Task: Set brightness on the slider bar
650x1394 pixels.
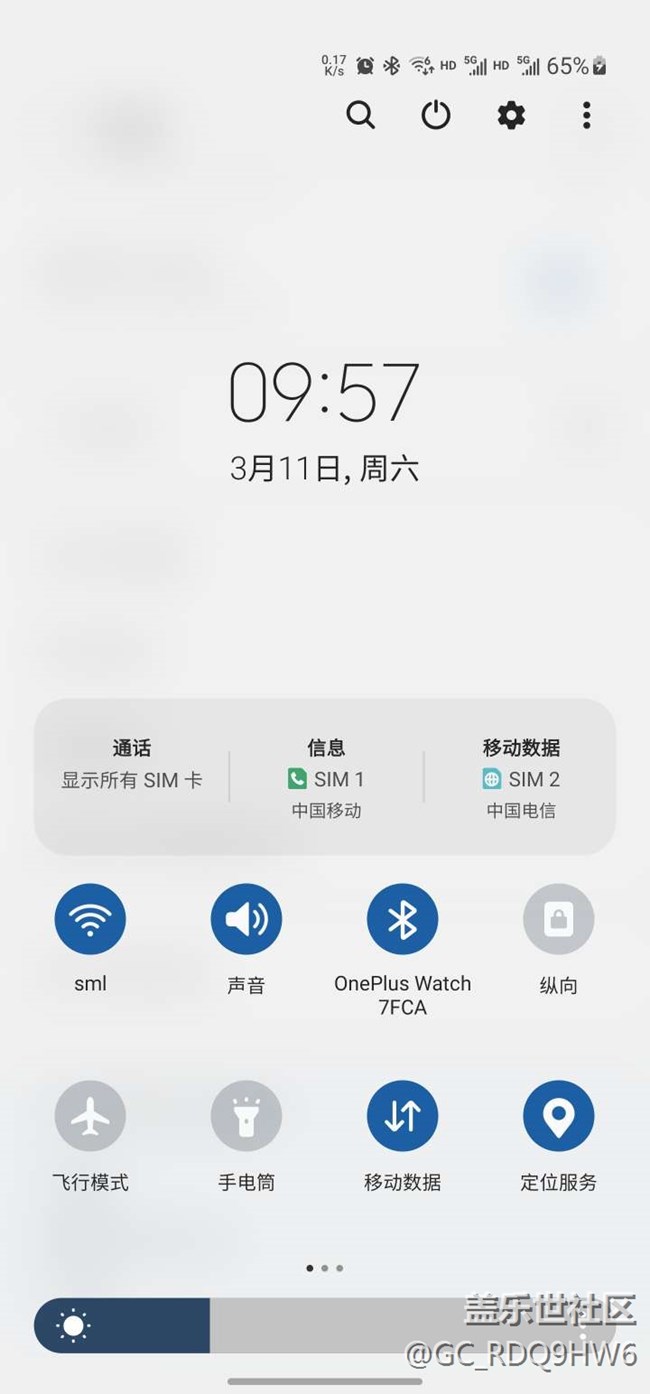Action: (x=325, y=1326)
